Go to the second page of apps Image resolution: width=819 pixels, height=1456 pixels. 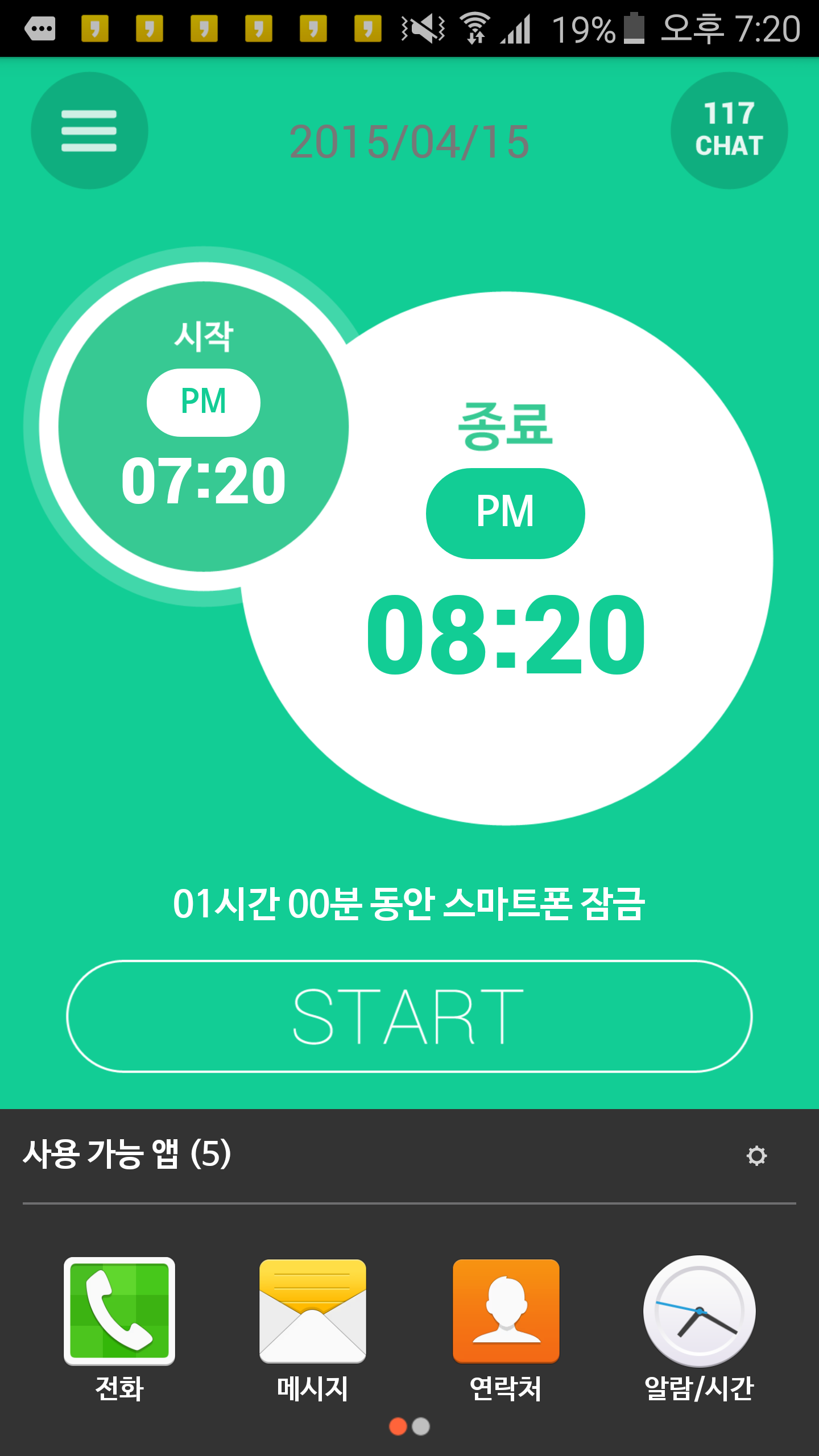click(x=421, y=1426)
